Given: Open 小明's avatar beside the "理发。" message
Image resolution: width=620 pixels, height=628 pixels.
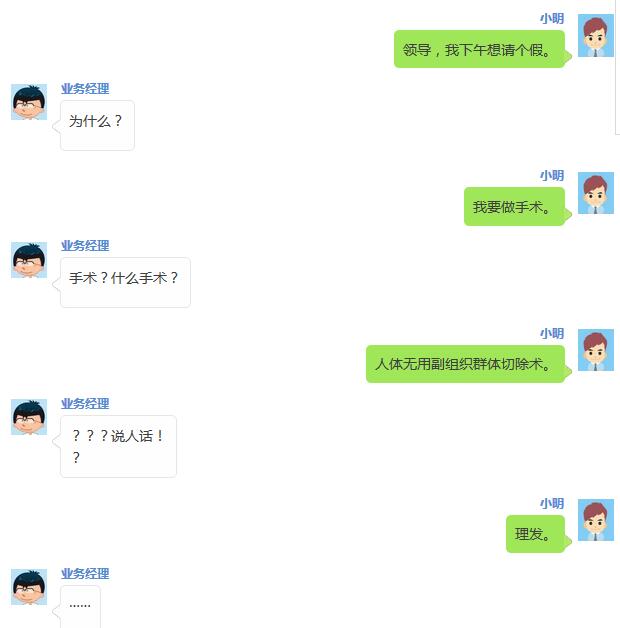Looking at the screenshot, I should pyautogui.click(x=595, y=522).
